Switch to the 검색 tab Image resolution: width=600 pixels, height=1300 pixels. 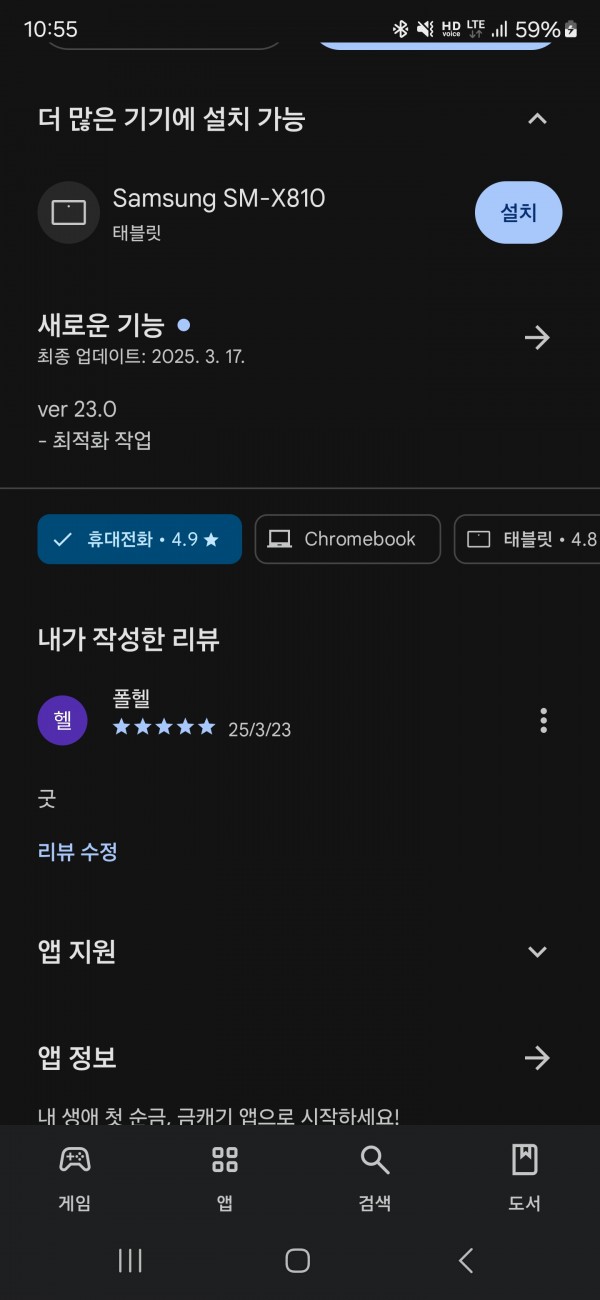[x=375, y=1177]
